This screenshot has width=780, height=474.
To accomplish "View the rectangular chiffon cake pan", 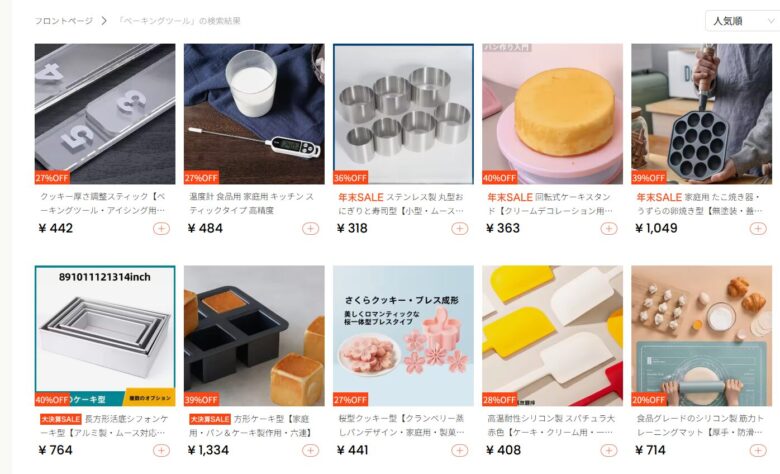I will coord(105,335).
